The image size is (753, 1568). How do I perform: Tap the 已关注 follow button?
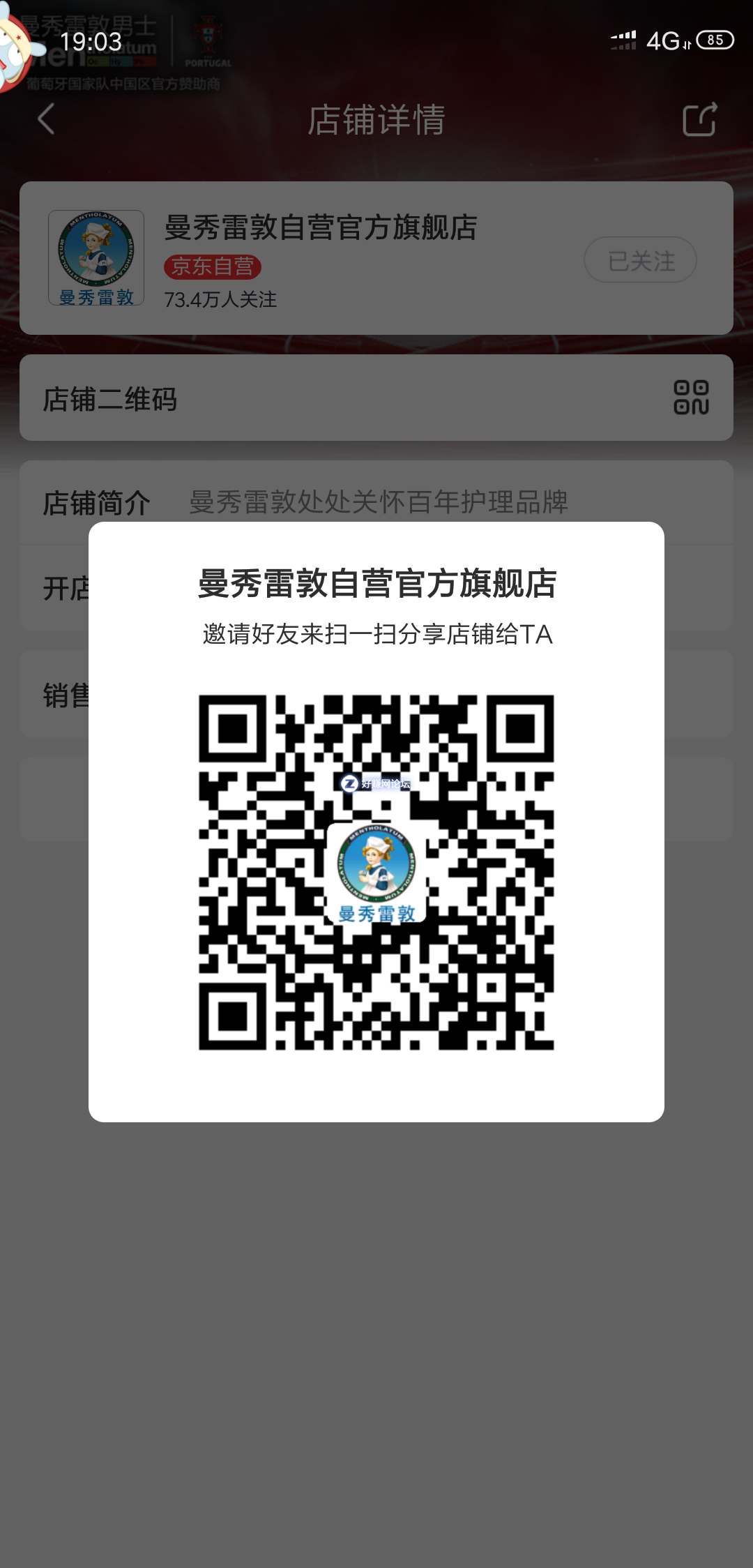[640, 260]
